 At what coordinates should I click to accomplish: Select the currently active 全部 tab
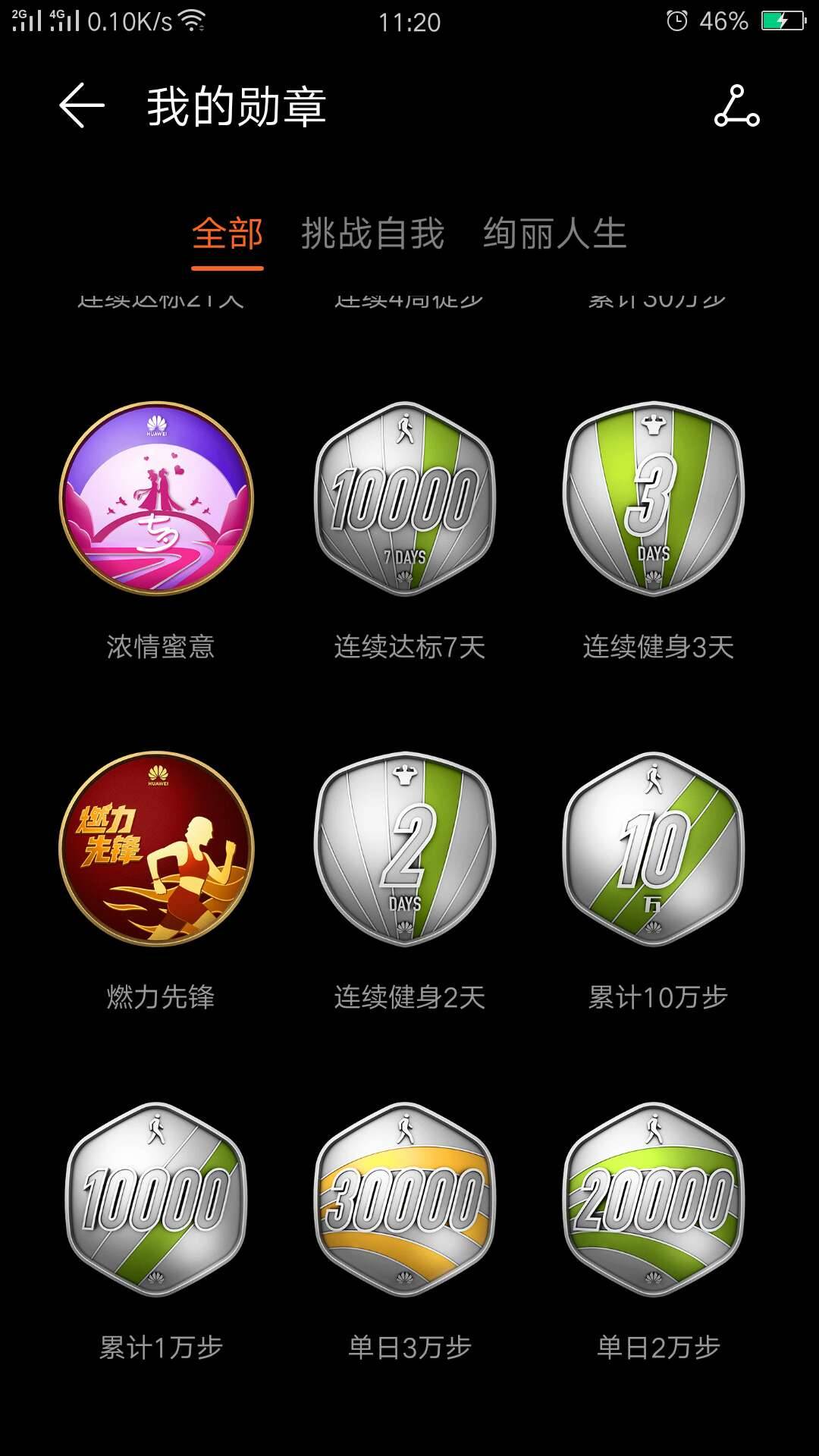[x=227, y=235]
